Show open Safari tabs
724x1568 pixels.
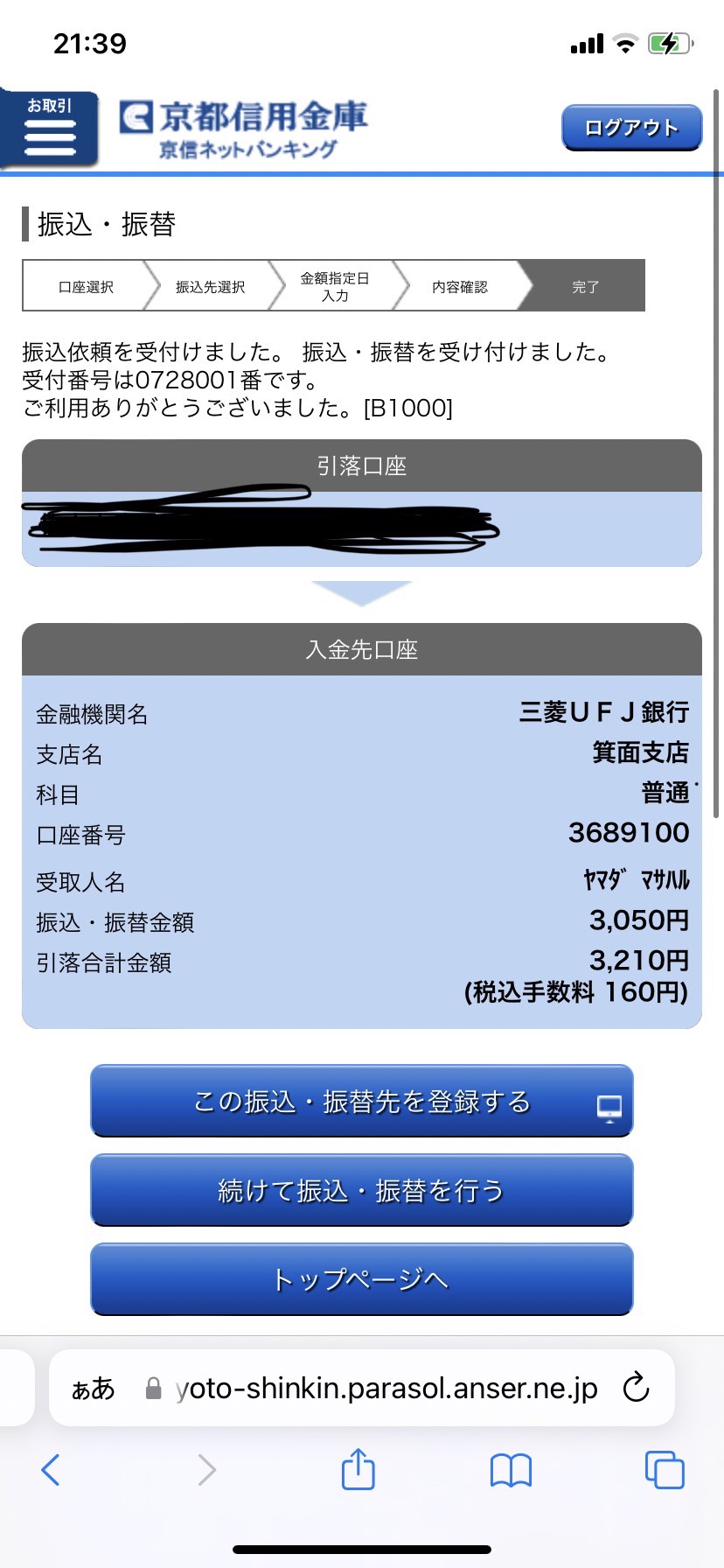pyautogui.click(x=665, y=1470)
